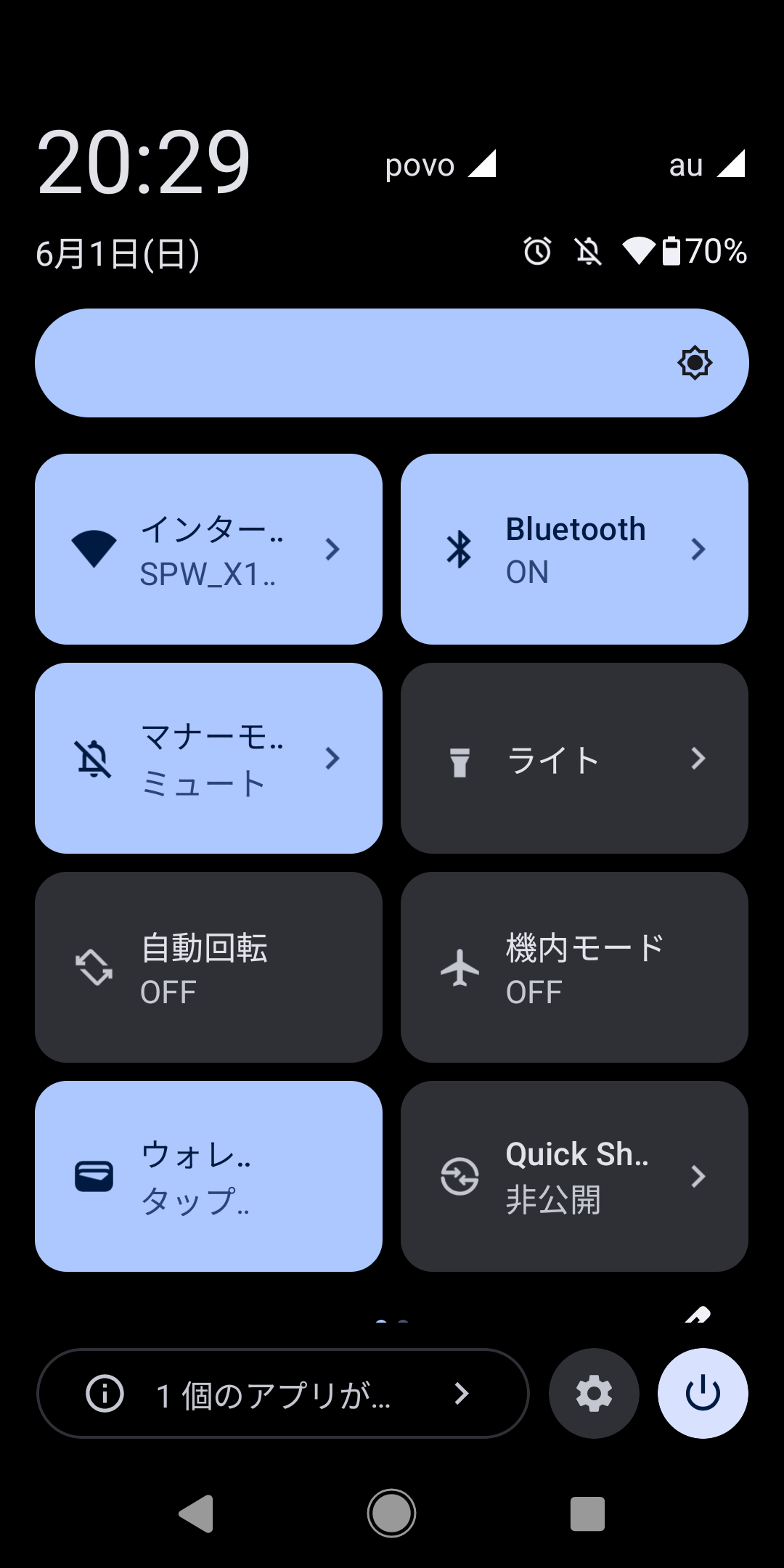Enable 自動回転 auto-rotate

[209, 967]
